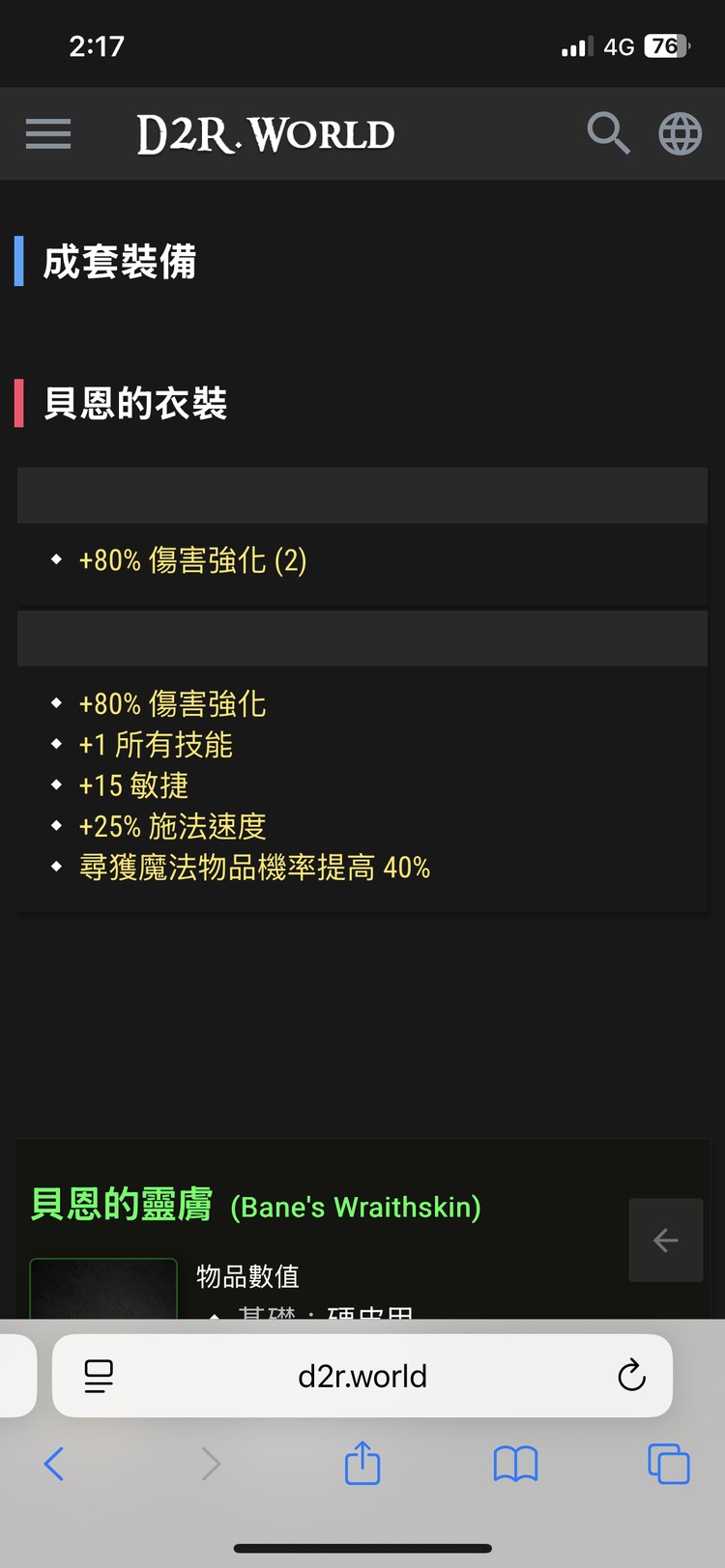Change site language via the globe icon
The image size is (725, 1568).
[680, 133]
